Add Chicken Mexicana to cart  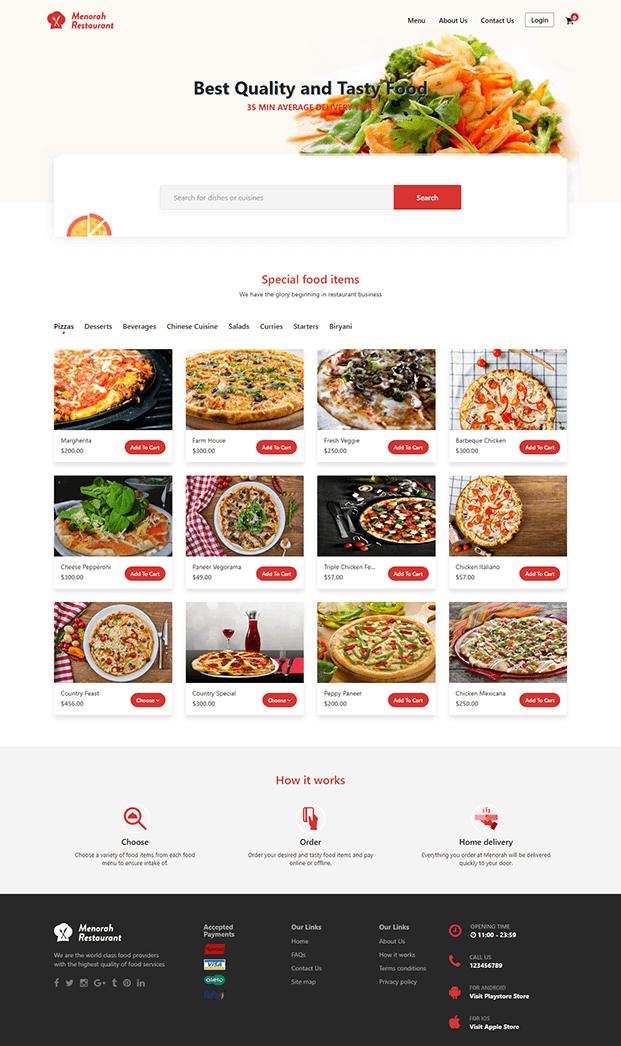pos(539,700)
